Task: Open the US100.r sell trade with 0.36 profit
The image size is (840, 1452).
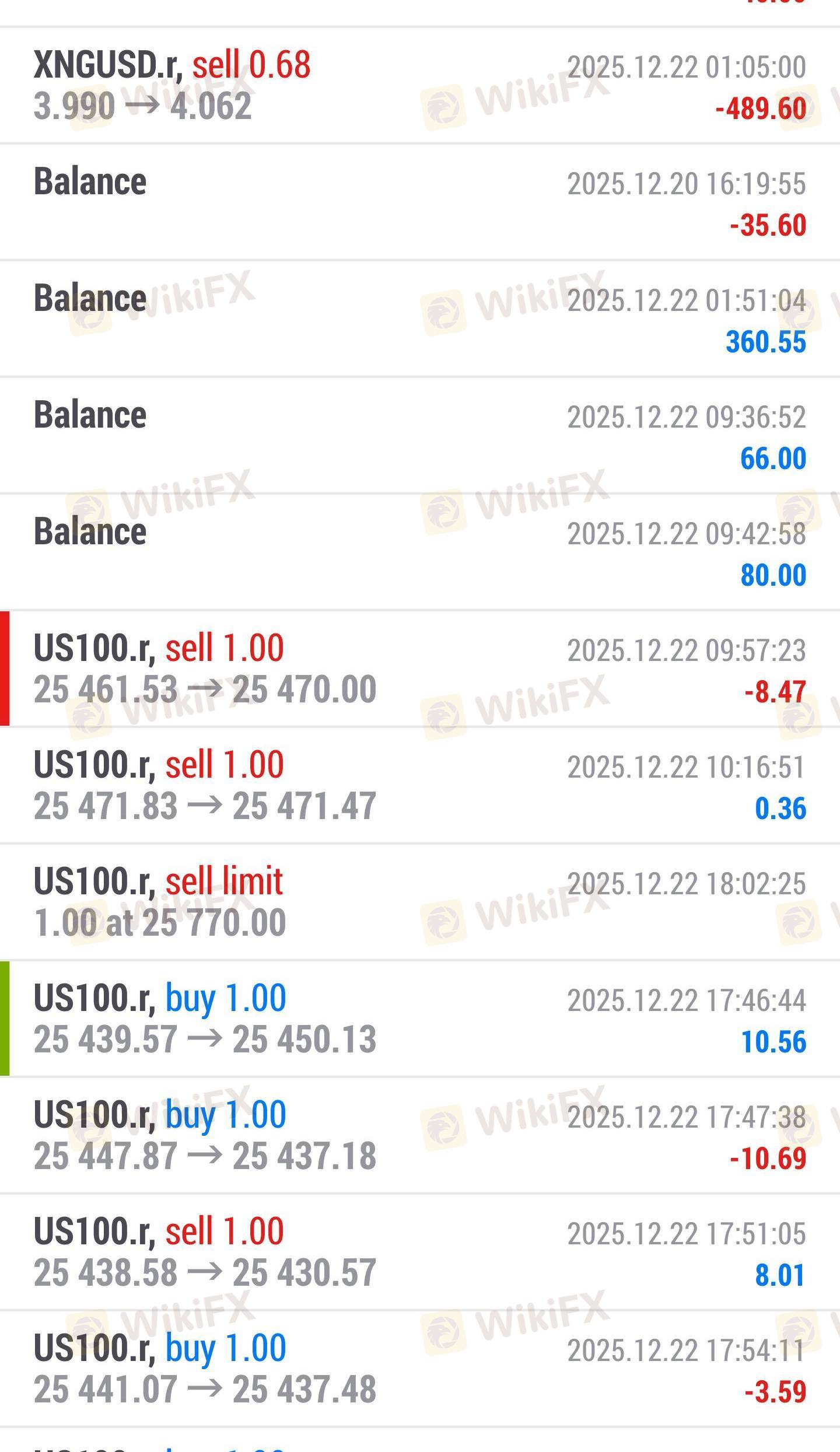Action: [x=420, y=785]
